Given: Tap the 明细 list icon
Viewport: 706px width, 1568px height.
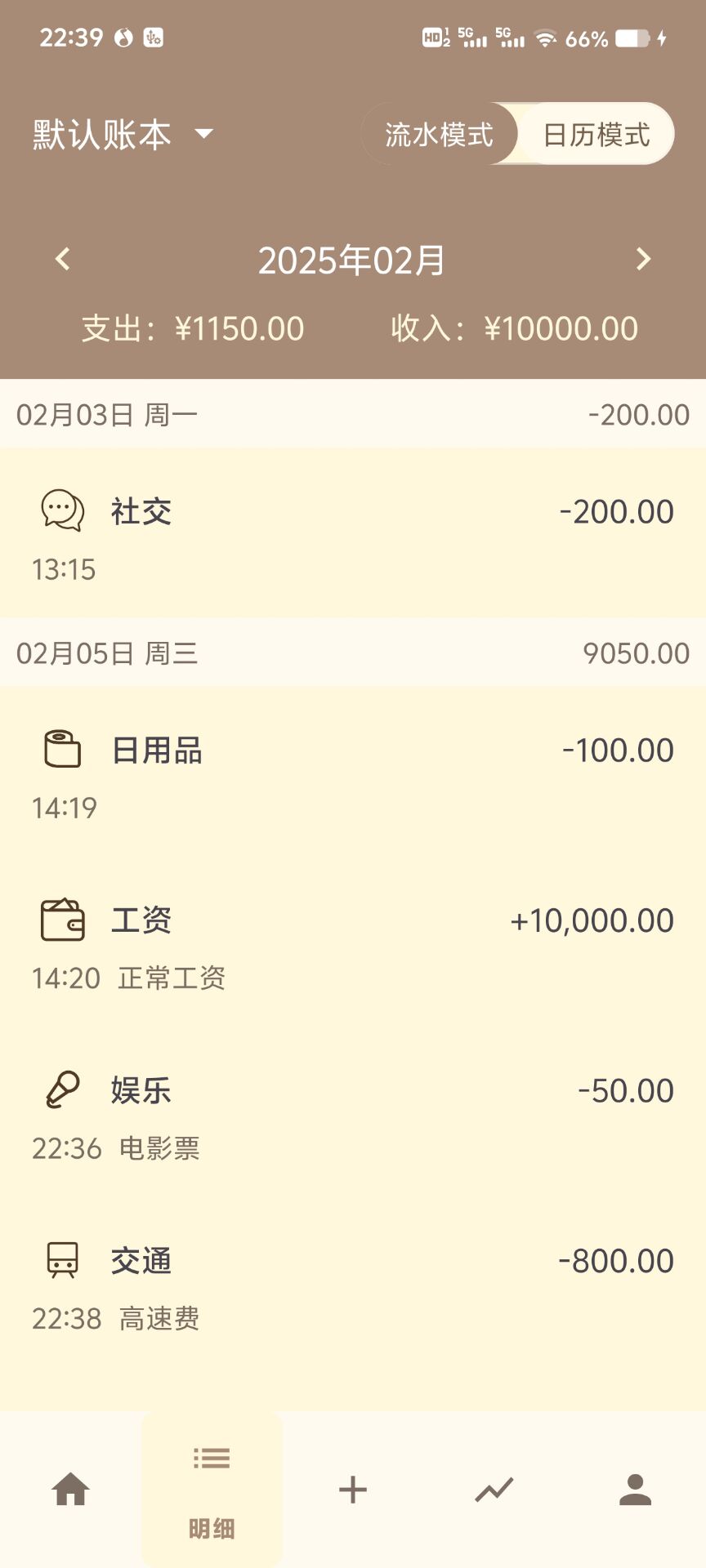Looking at the screenshot, I should pos(211,1459).
